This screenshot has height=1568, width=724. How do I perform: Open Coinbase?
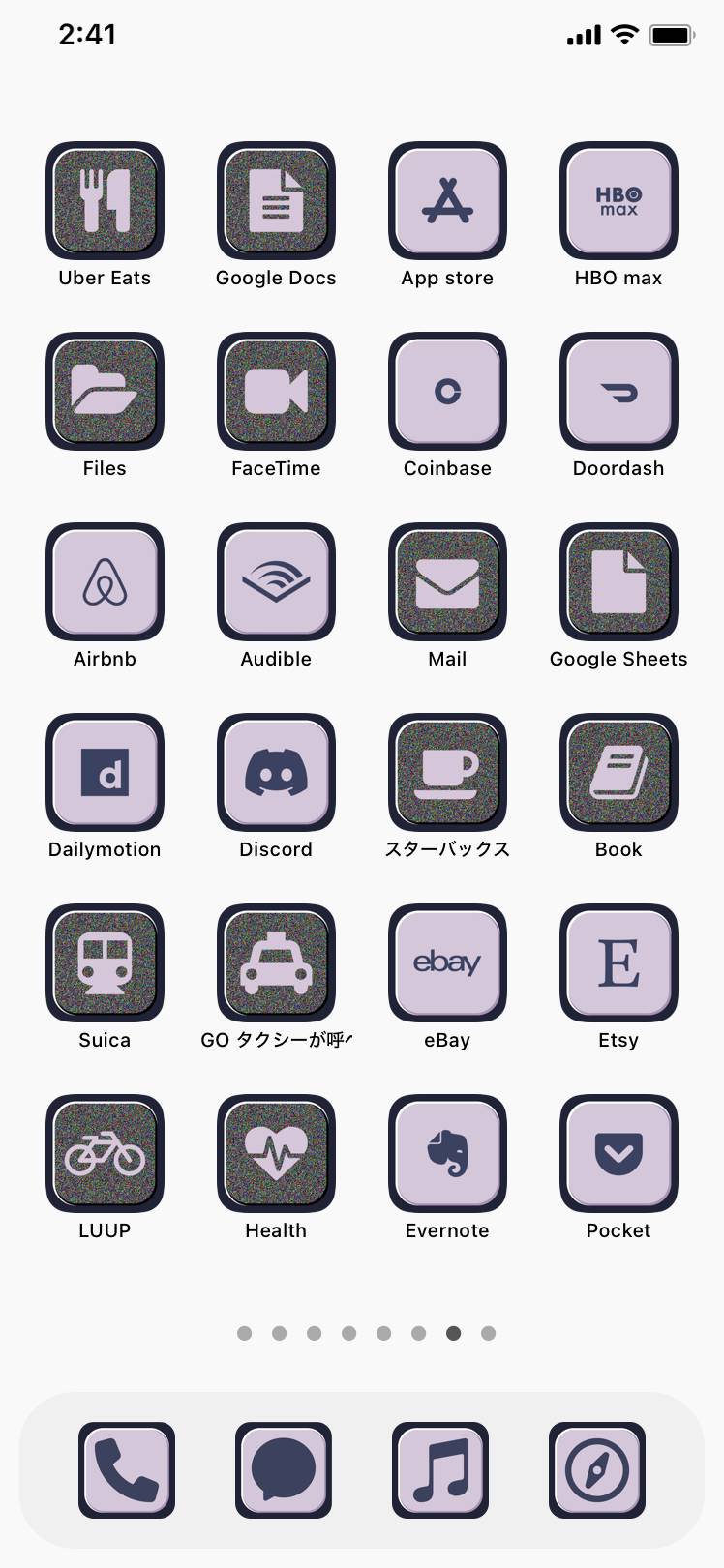point(447,392)
